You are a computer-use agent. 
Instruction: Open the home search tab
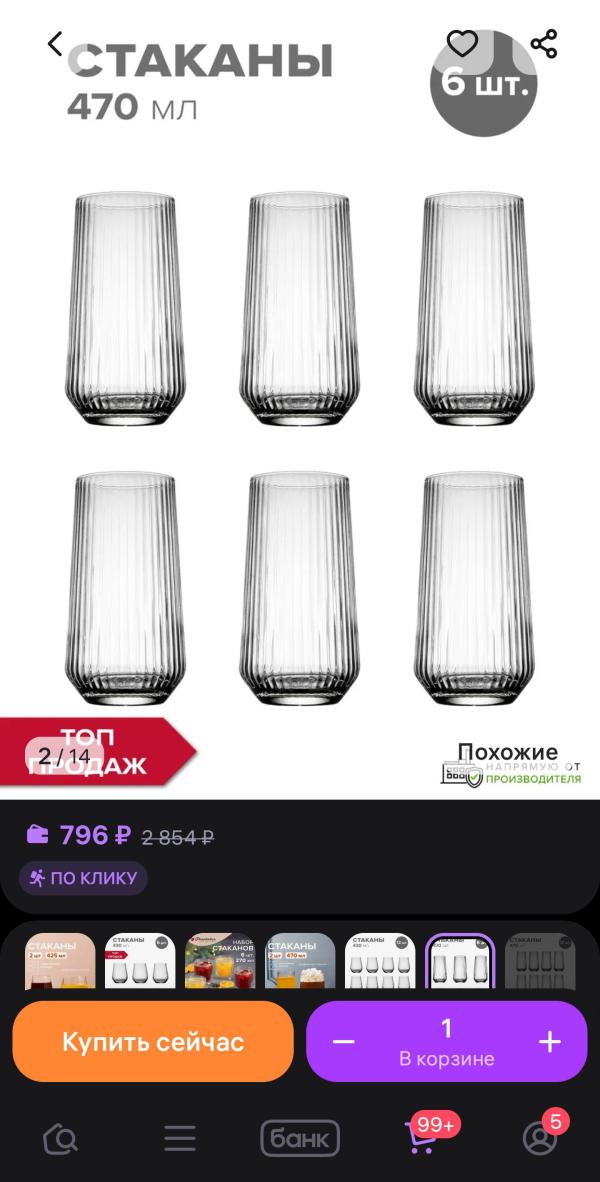point(60,1138)
